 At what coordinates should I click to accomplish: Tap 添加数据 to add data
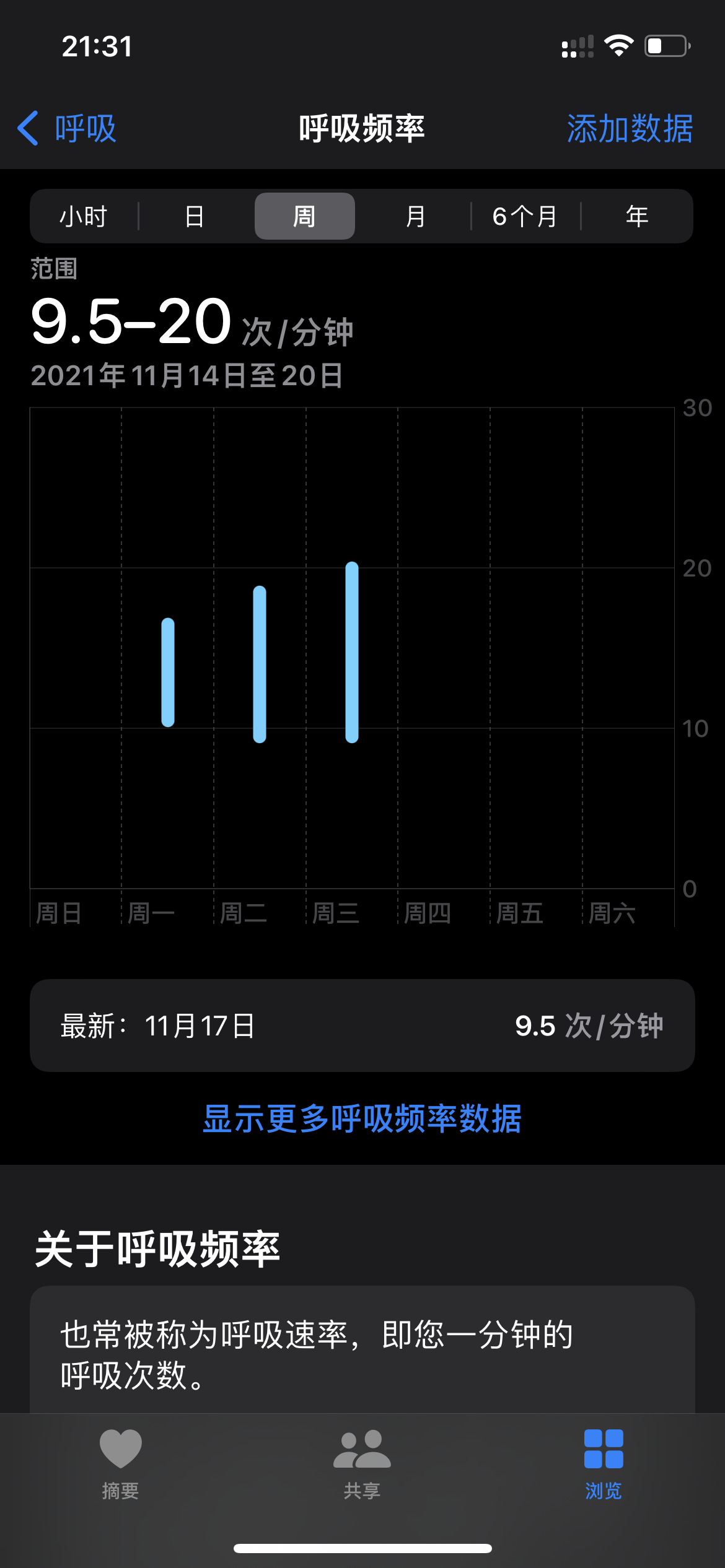coord(630,129)
